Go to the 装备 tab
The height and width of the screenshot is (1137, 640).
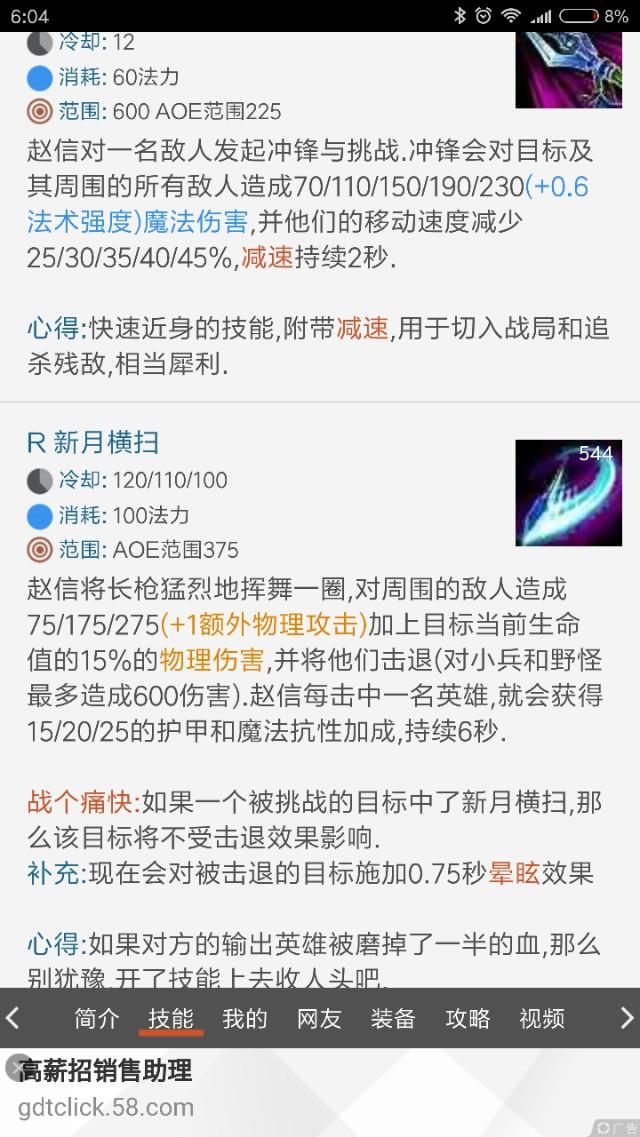pos(393,1018)
